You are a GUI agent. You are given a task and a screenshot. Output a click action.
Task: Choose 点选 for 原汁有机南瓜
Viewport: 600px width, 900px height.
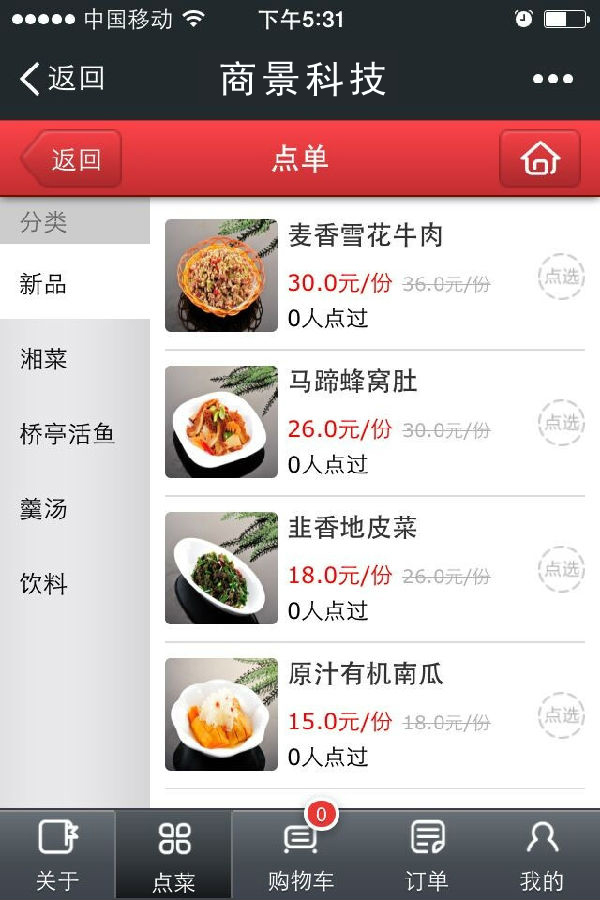click(x=561, y=715)
